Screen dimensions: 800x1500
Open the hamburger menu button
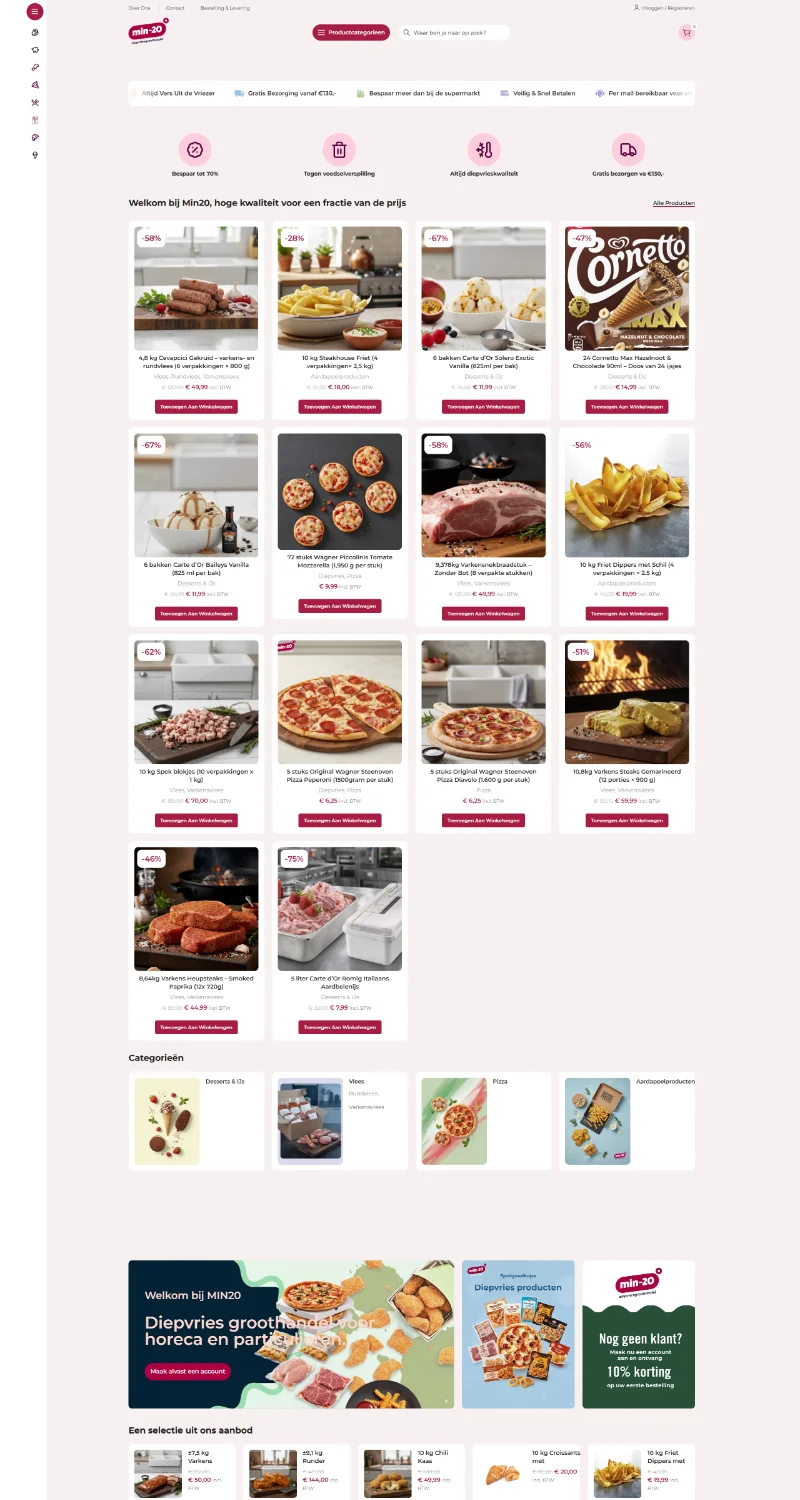(35, 11)
